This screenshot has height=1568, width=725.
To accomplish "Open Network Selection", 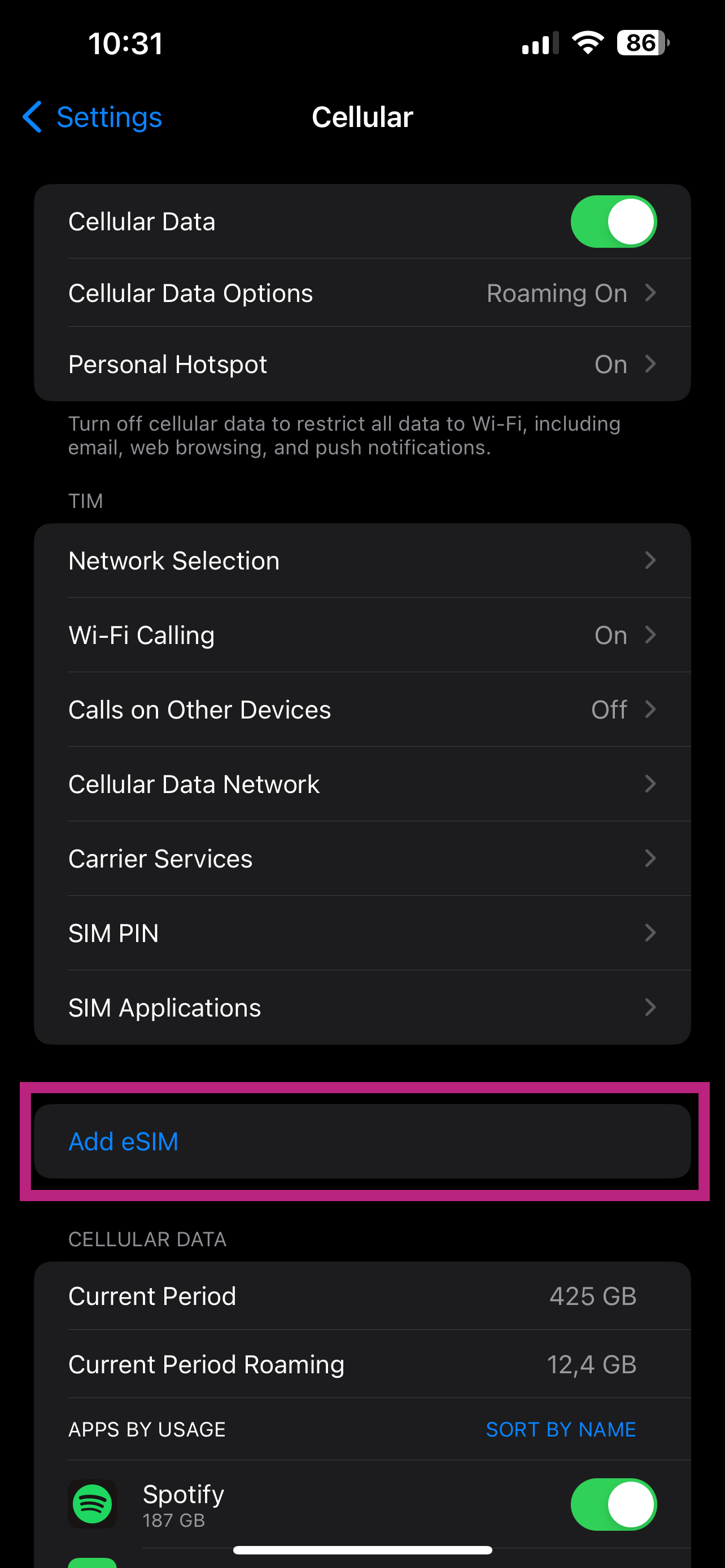I will pos(362,560).
